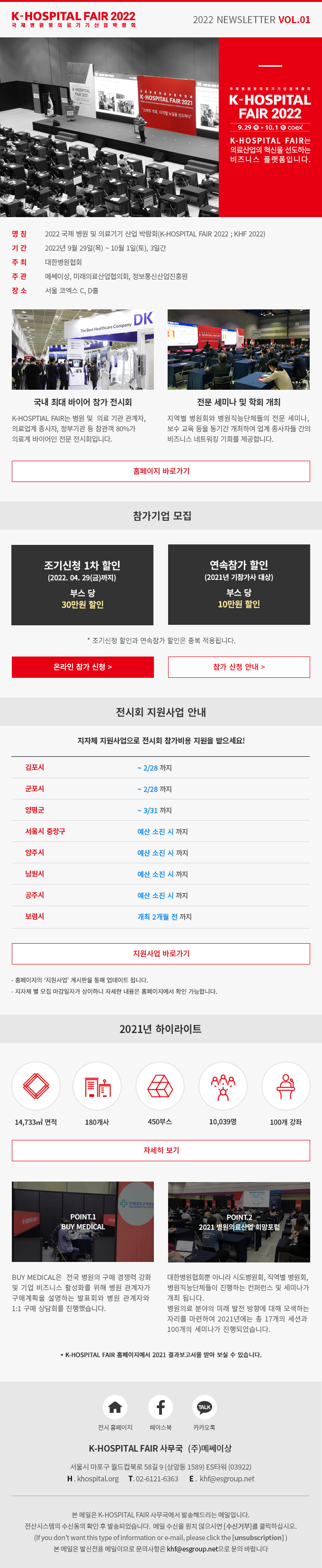Open the 카카오톡 icon
The width and height of the screenshot is (322, 1568).
pos(204,1407)
